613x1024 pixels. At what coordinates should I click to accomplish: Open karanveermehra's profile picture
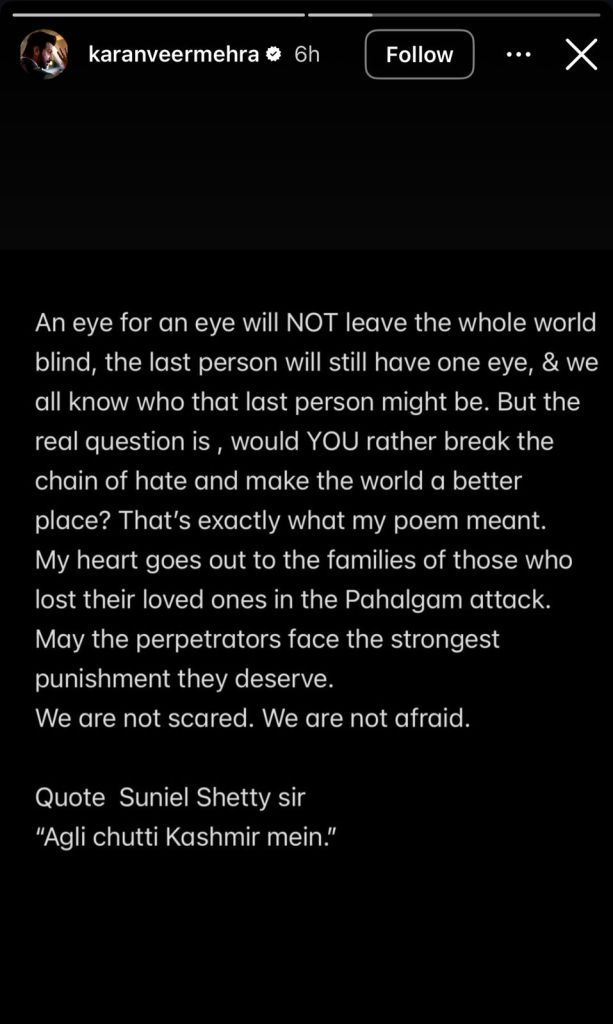[44, 54]
